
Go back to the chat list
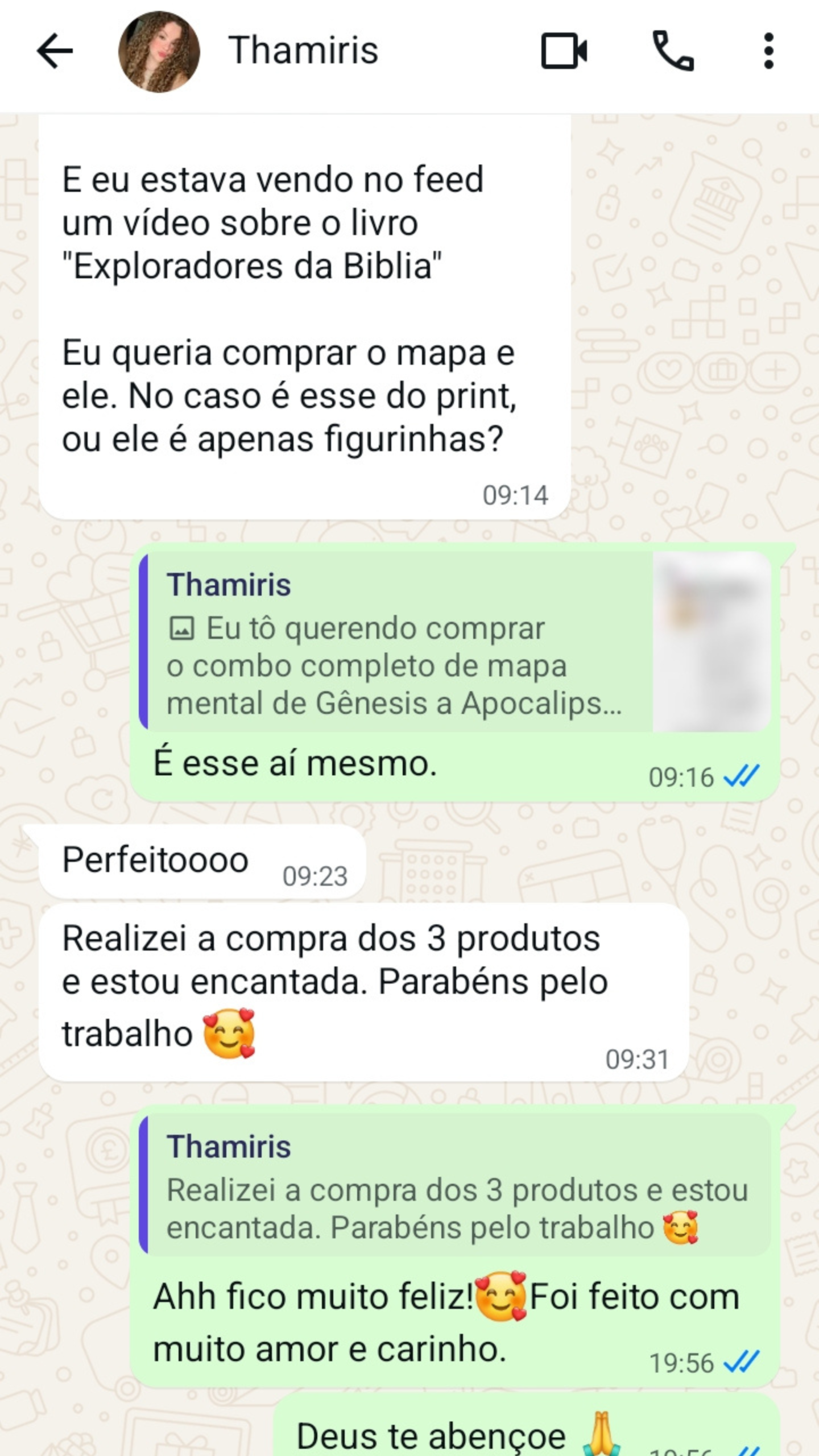pyautogui.click(x=55, y=51)
